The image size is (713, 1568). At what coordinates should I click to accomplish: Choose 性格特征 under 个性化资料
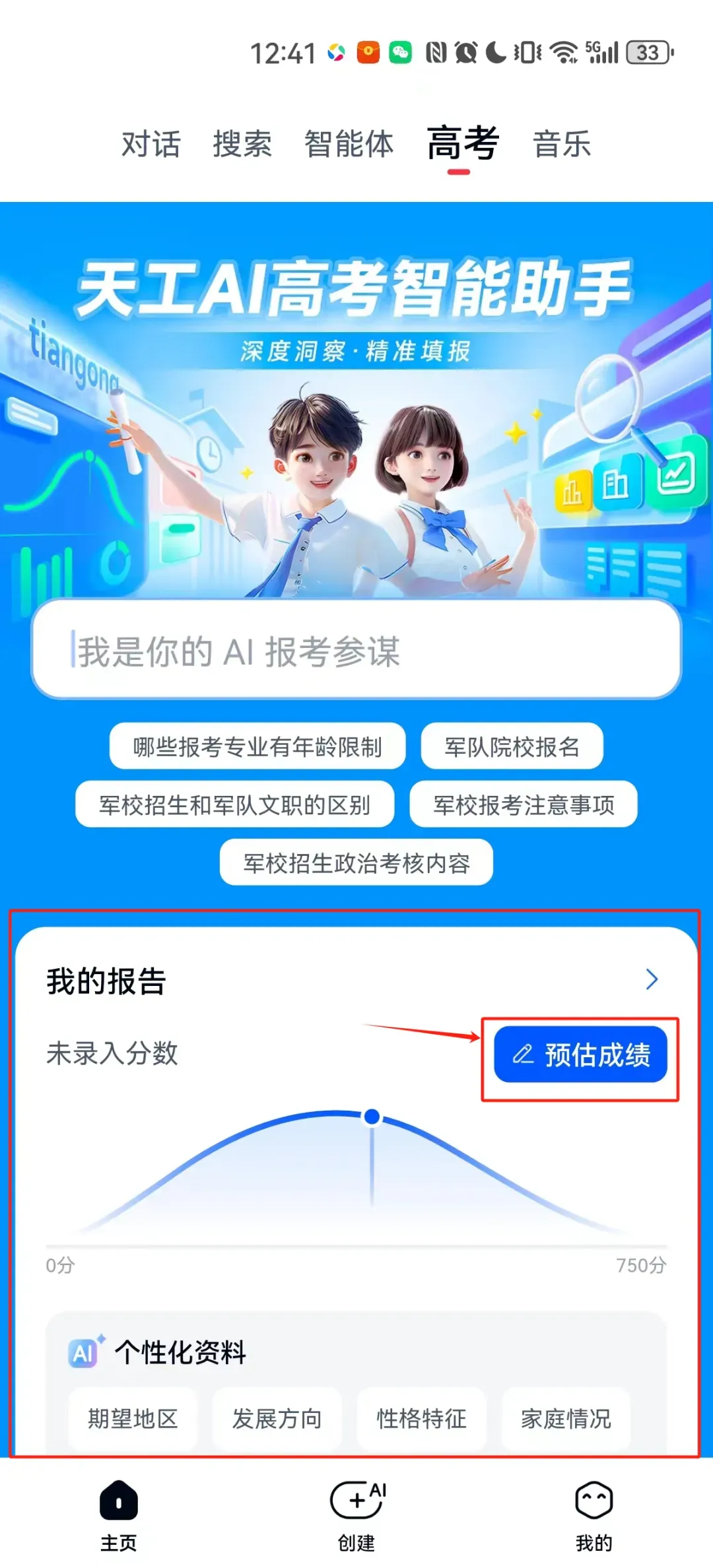(421, 1418)
